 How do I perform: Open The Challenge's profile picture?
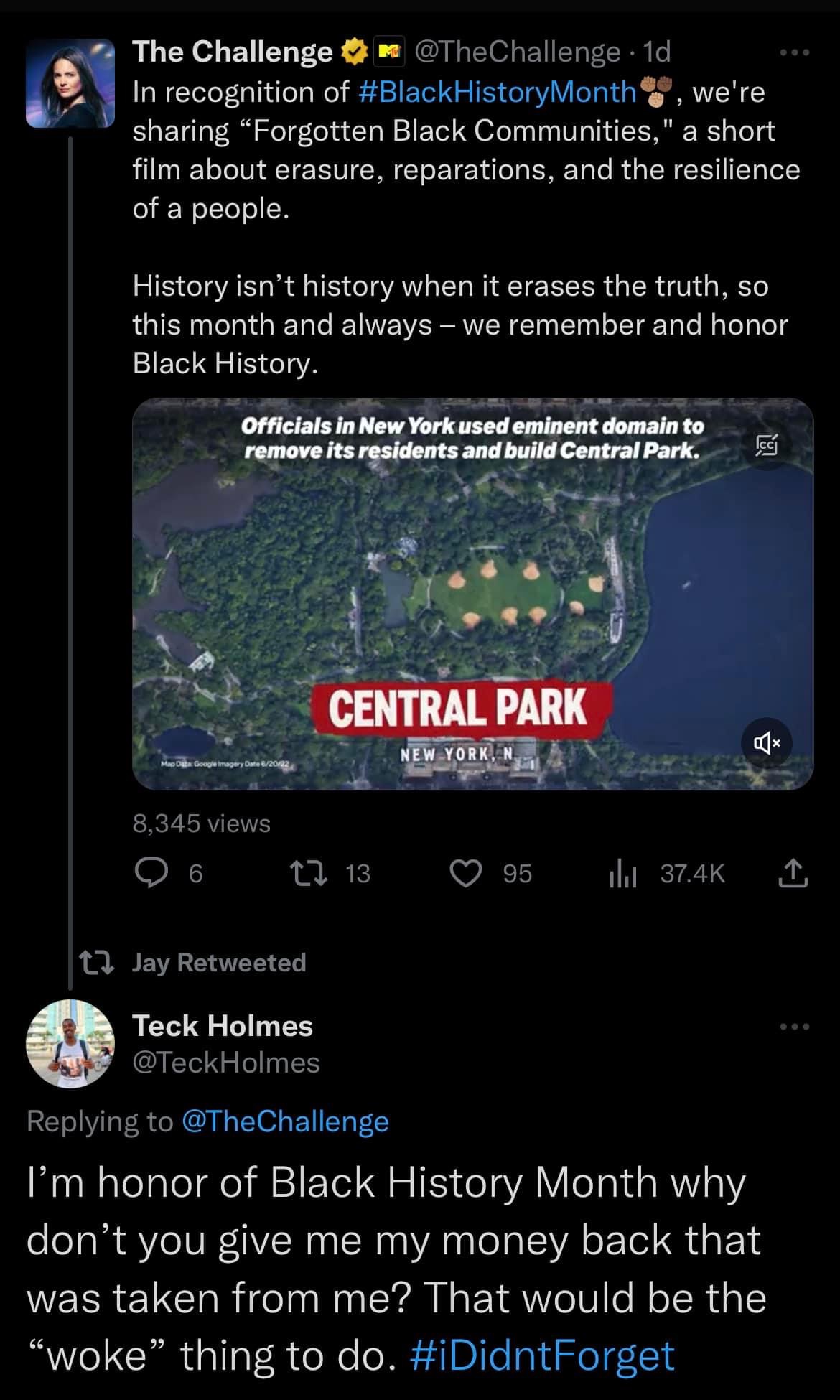pos(70,83)
